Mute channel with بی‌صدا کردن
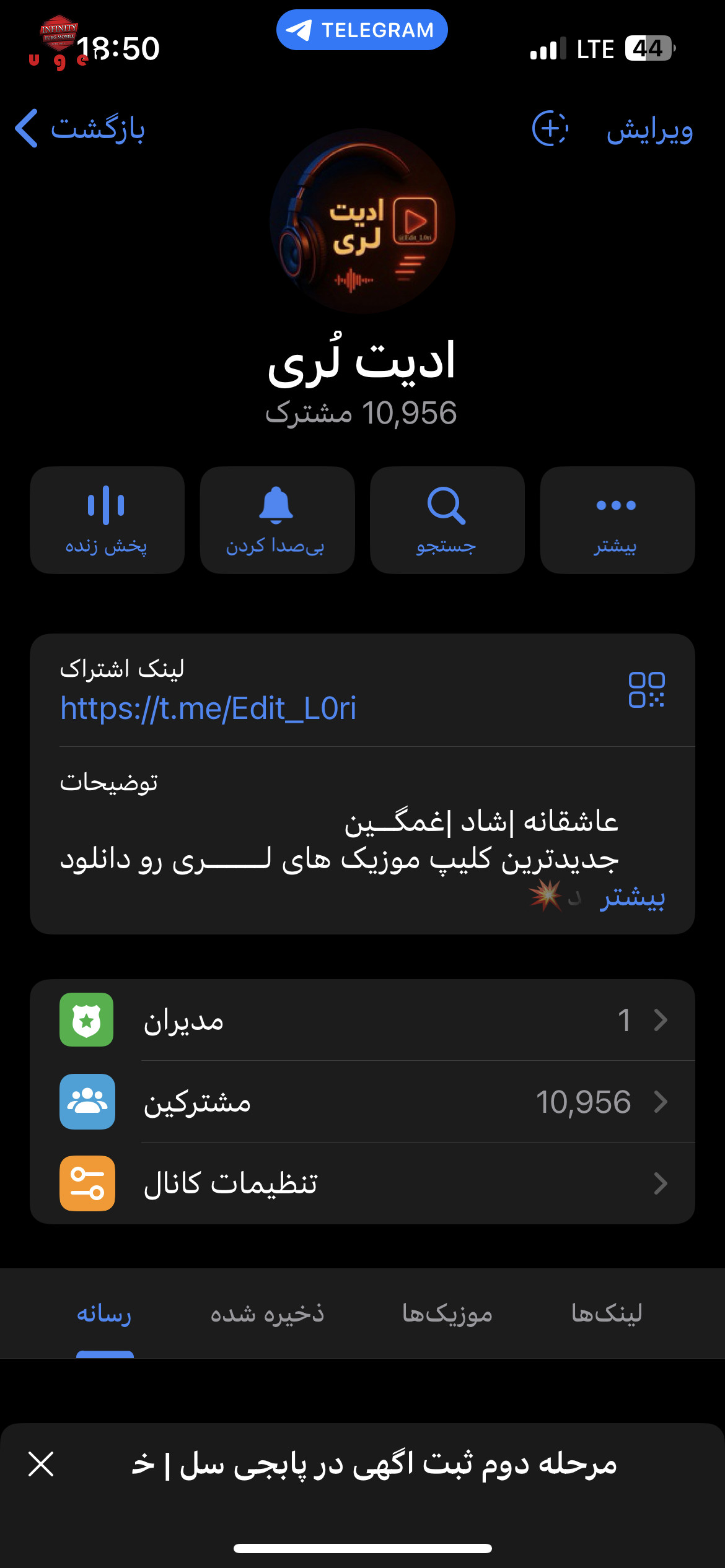The width and height of the screenshot is (725, 1568). (x=277, y=520)
